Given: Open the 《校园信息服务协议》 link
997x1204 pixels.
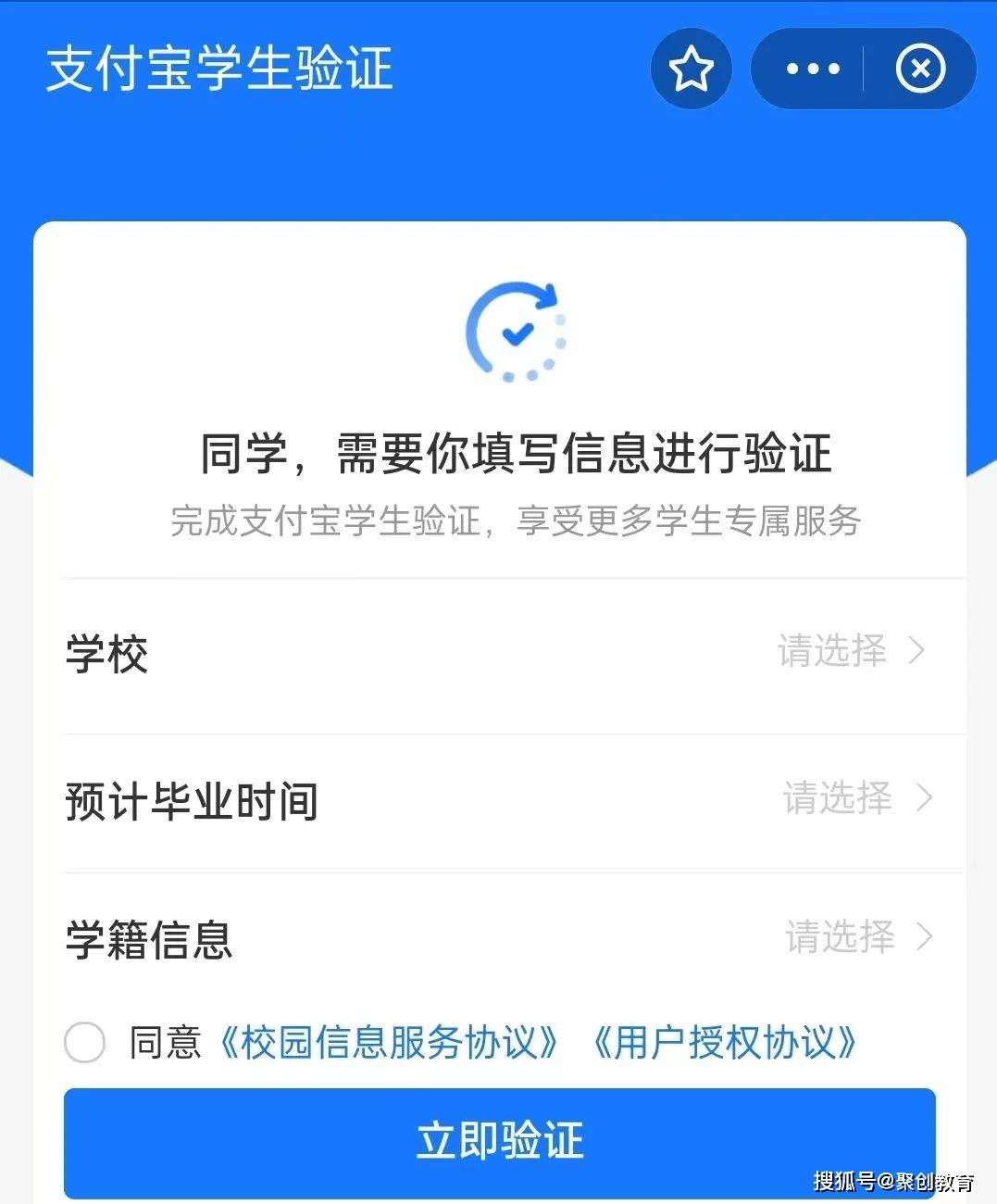Looking at the screenshot, I should (x=389, y=1042).
